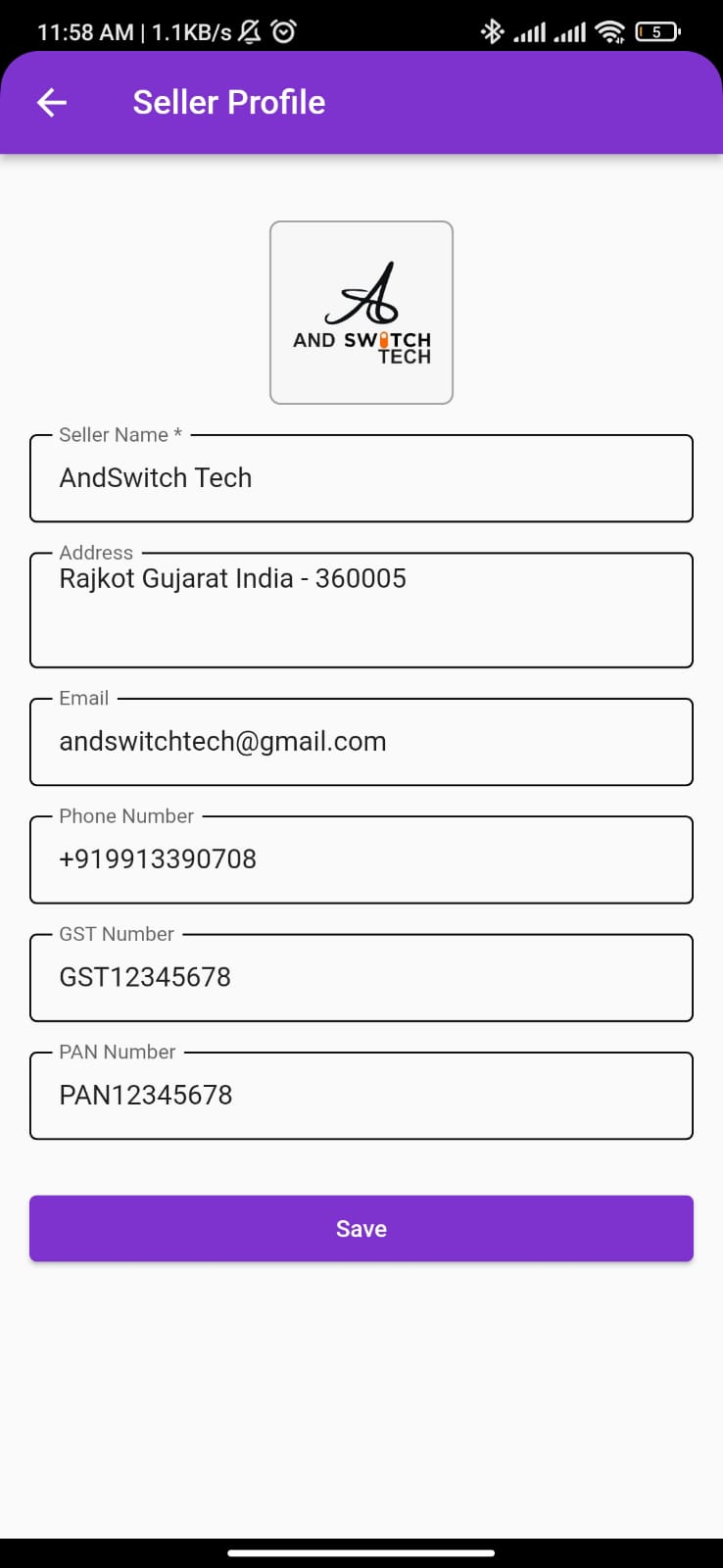The image size is (723, 1568).
Task: Select the GST Number field
Action: coord(361,977)
